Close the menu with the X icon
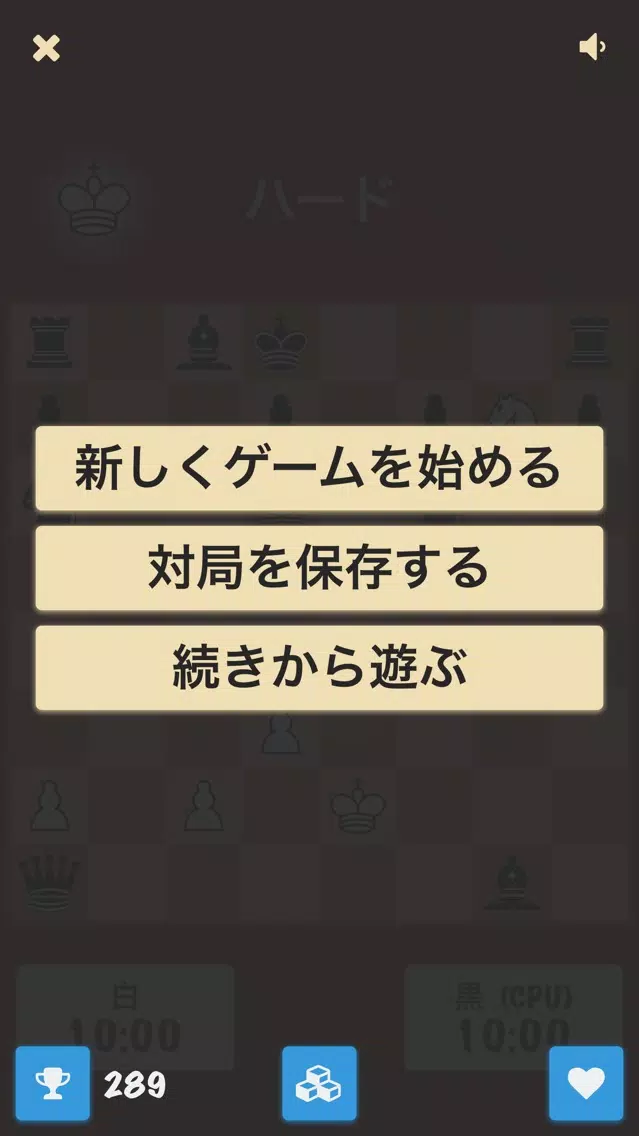This screenshot has height=1136, width=639. coord(46,48)
